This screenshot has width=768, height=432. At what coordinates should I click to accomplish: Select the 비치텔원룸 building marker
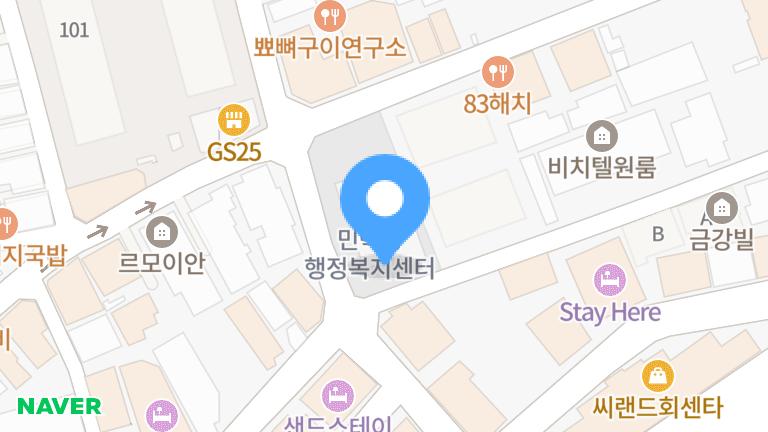point(602,135)
